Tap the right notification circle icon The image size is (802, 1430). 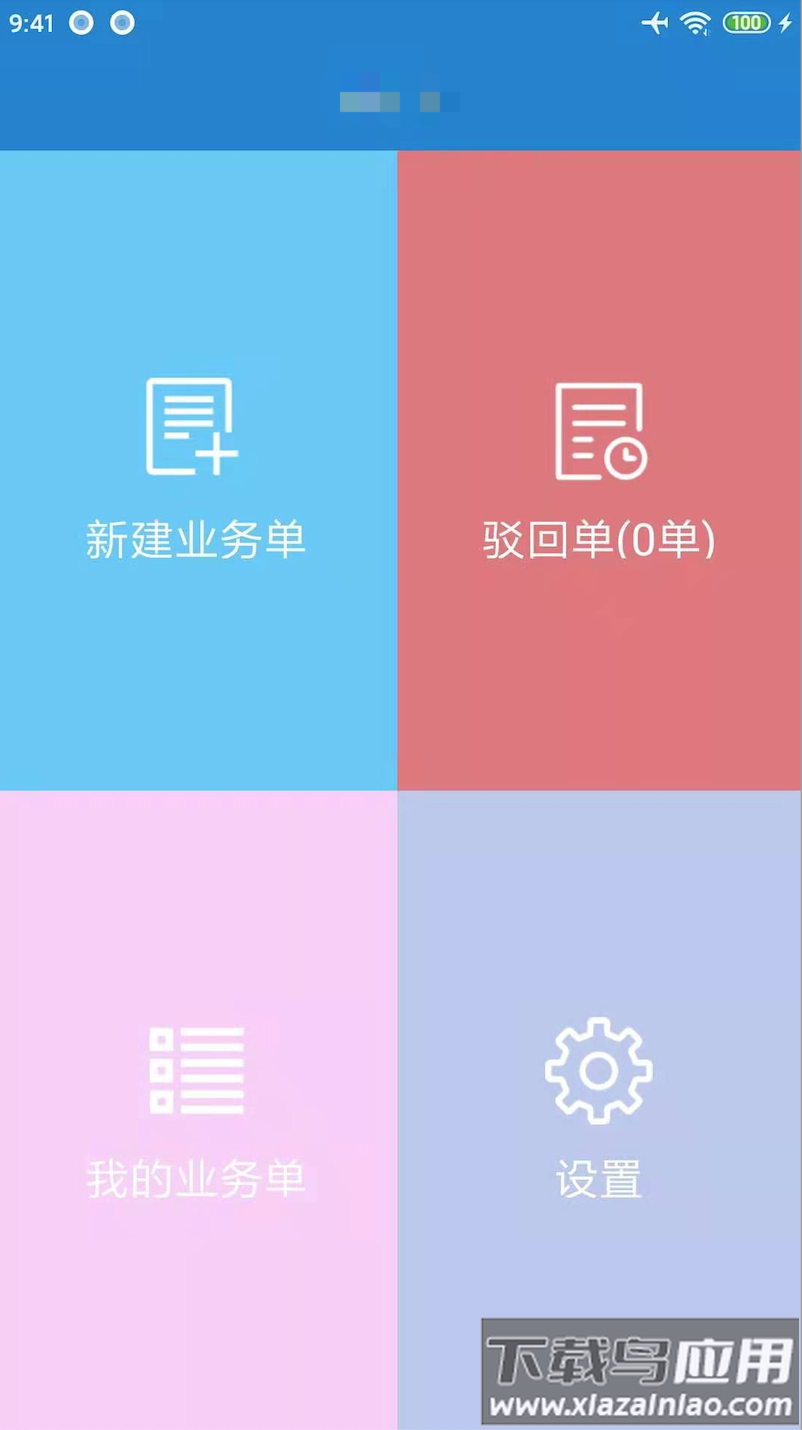(x=121, y=22)
